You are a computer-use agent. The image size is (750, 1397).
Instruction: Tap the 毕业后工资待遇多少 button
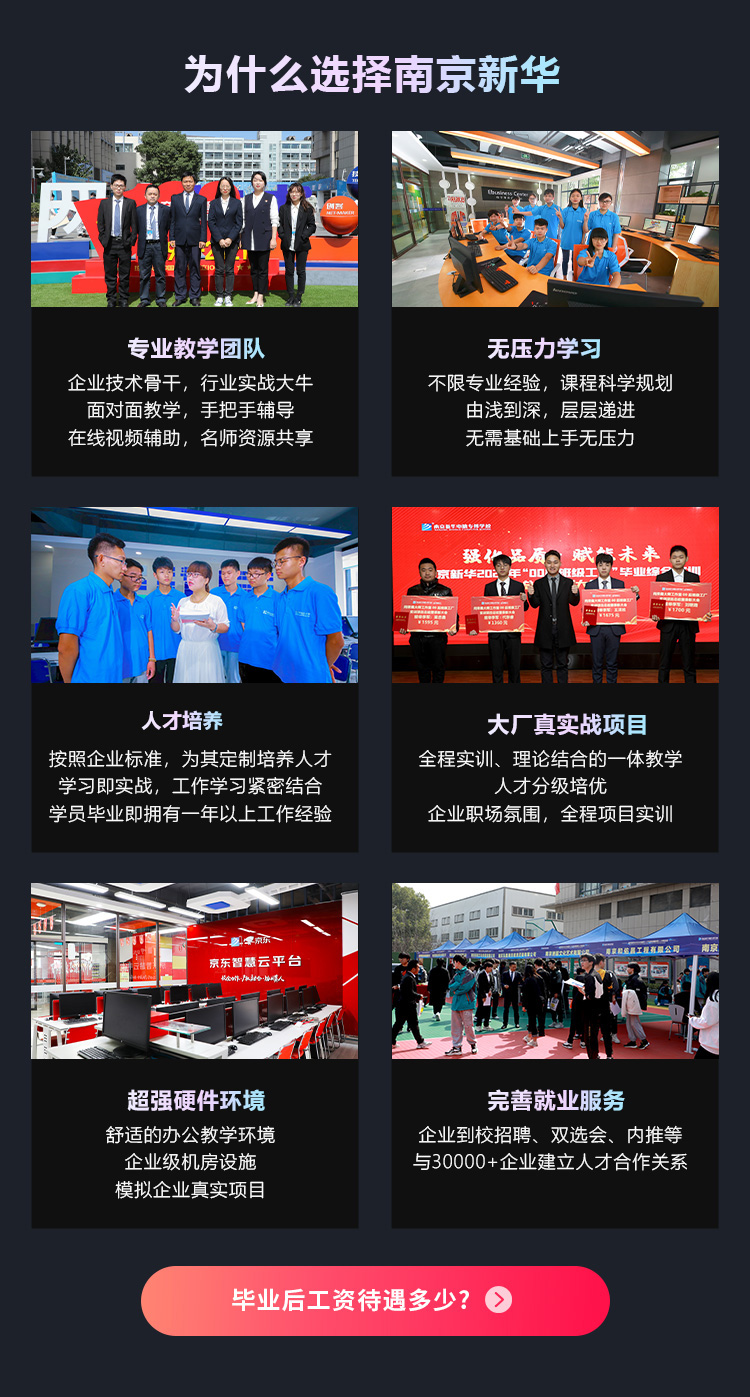tap(375, 1300)
